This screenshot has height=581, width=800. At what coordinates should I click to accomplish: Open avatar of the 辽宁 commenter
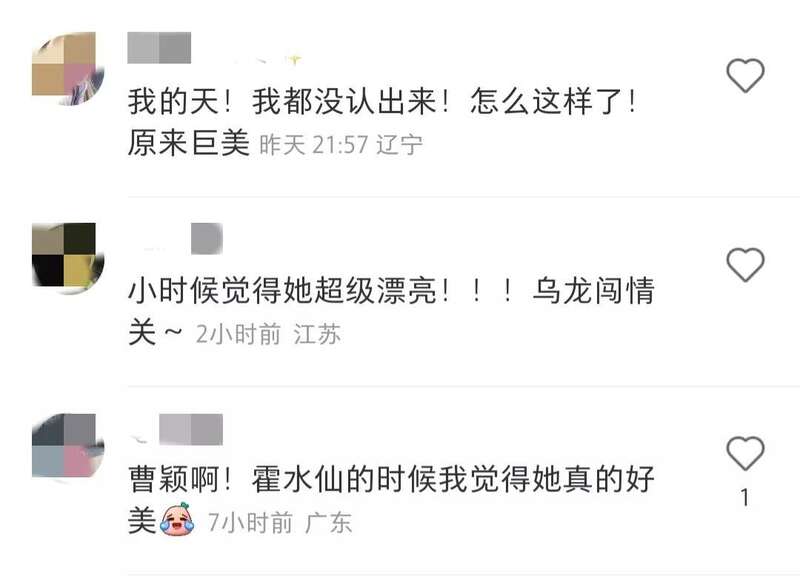64,69
